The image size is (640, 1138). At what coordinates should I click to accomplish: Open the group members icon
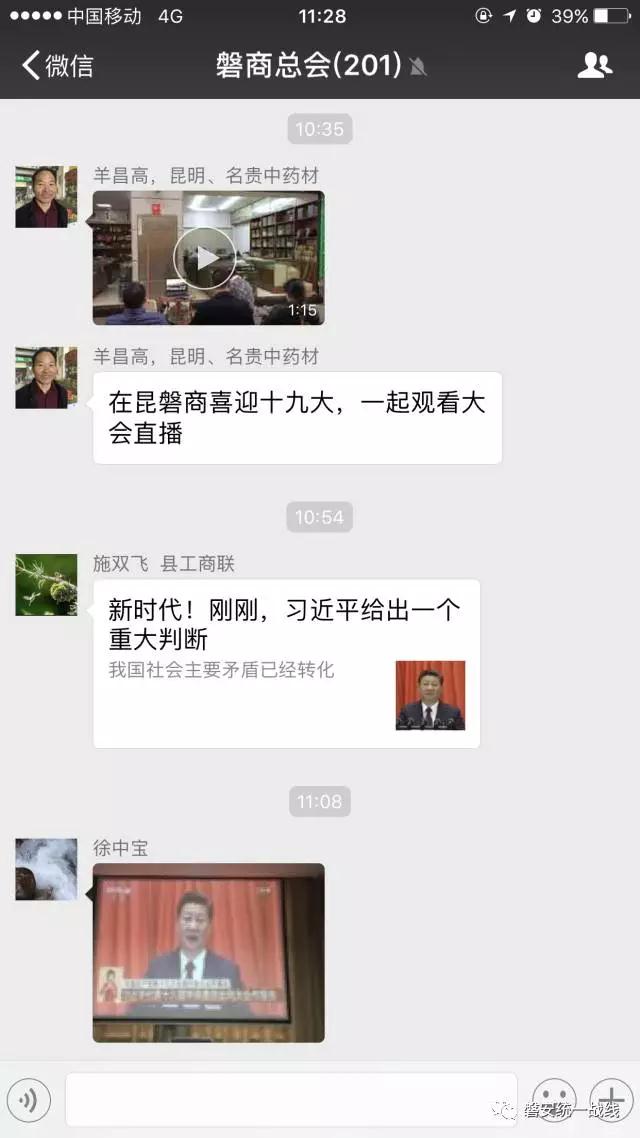click(x=594, y=66)
